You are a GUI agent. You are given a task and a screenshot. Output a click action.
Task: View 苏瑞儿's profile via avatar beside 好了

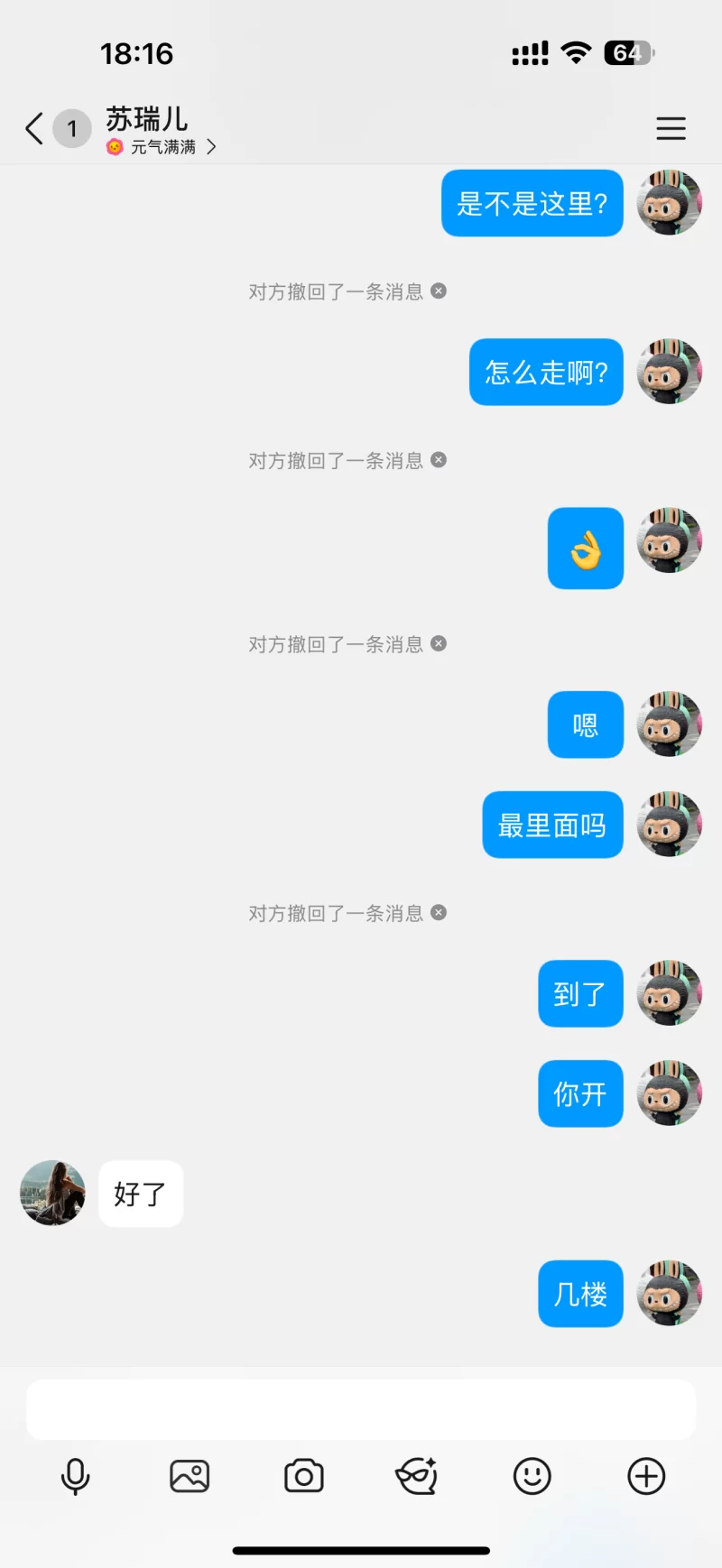click(x=52, y=1193)
